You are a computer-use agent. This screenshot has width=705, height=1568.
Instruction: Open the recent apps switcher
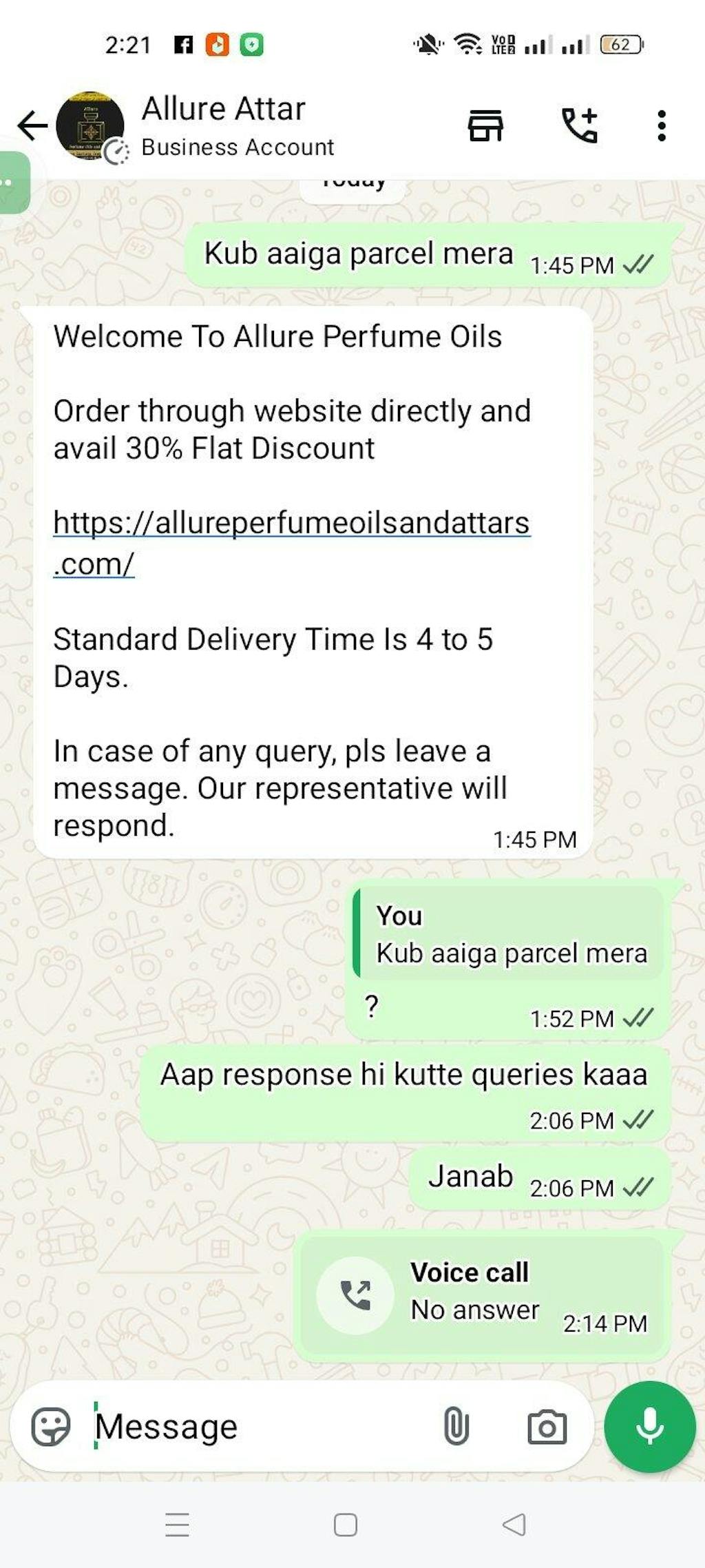click(177, 1525)
